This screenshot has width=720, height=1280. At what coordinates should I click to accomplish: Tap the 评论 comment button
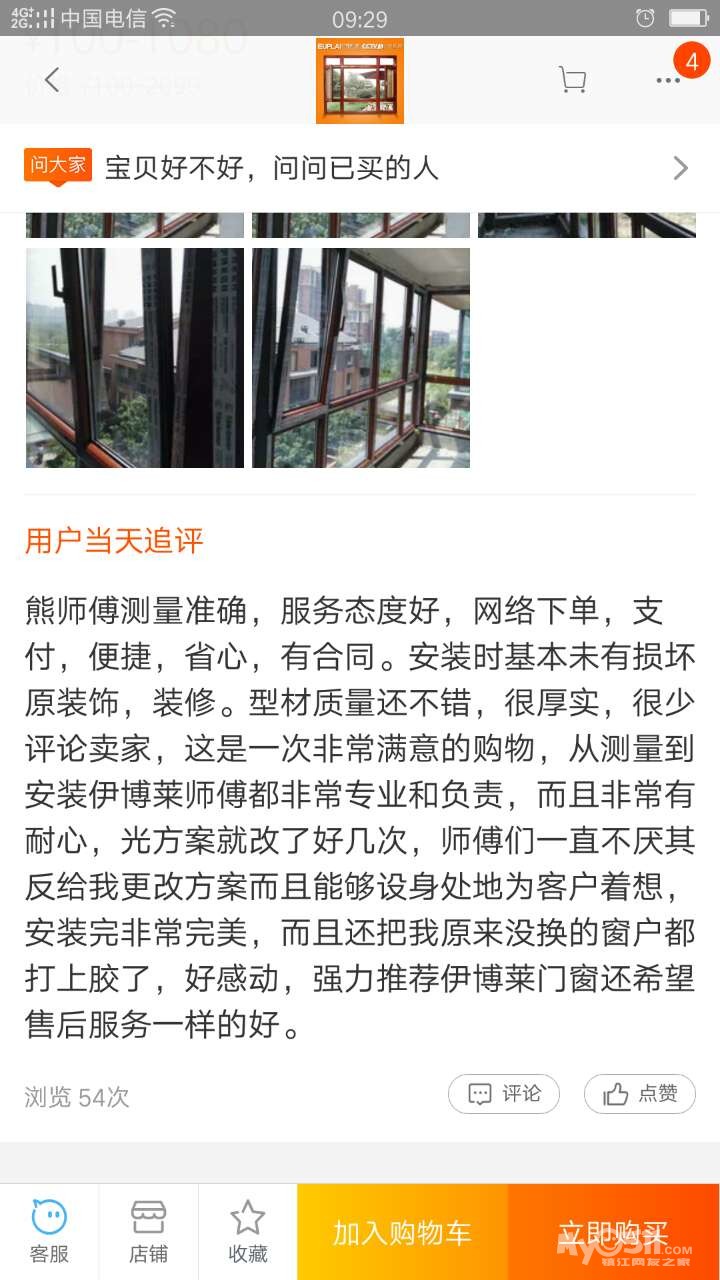[503, 1094]
